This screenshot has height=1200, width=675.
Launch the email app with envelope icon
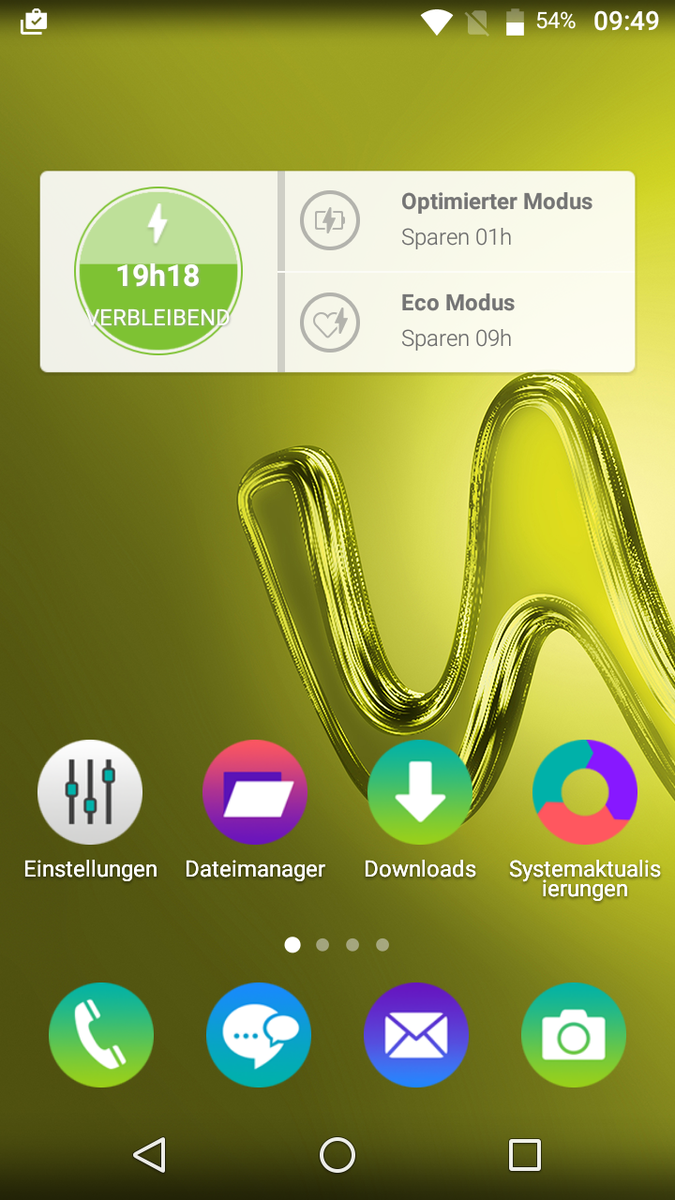[416, 1035]
